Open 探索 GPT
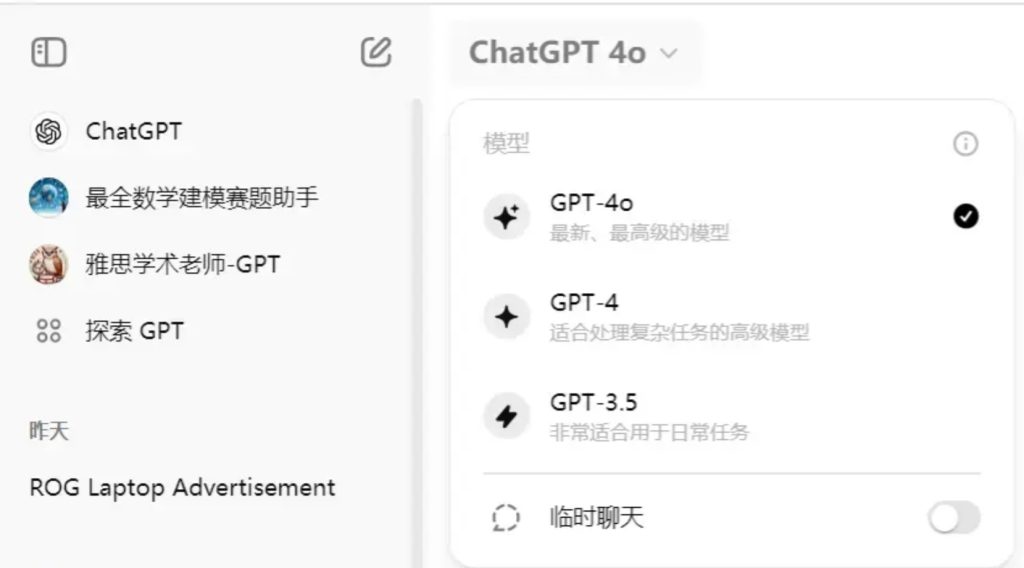The width and height of the screenshot is (1024, 568). [134, 331]
